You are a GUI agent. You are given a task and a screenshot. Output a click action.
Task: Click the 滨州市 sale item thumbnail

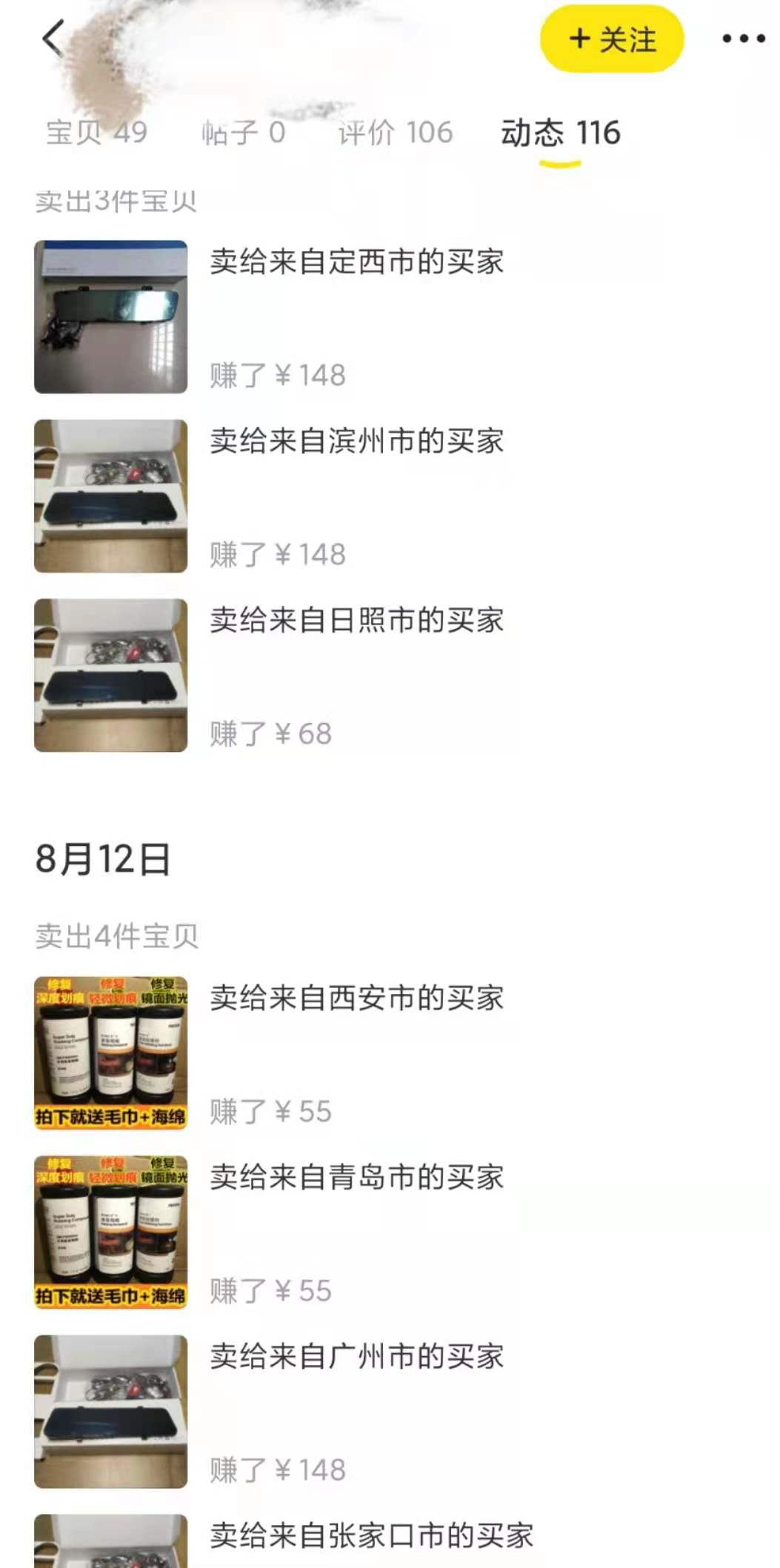coord(109,495)
